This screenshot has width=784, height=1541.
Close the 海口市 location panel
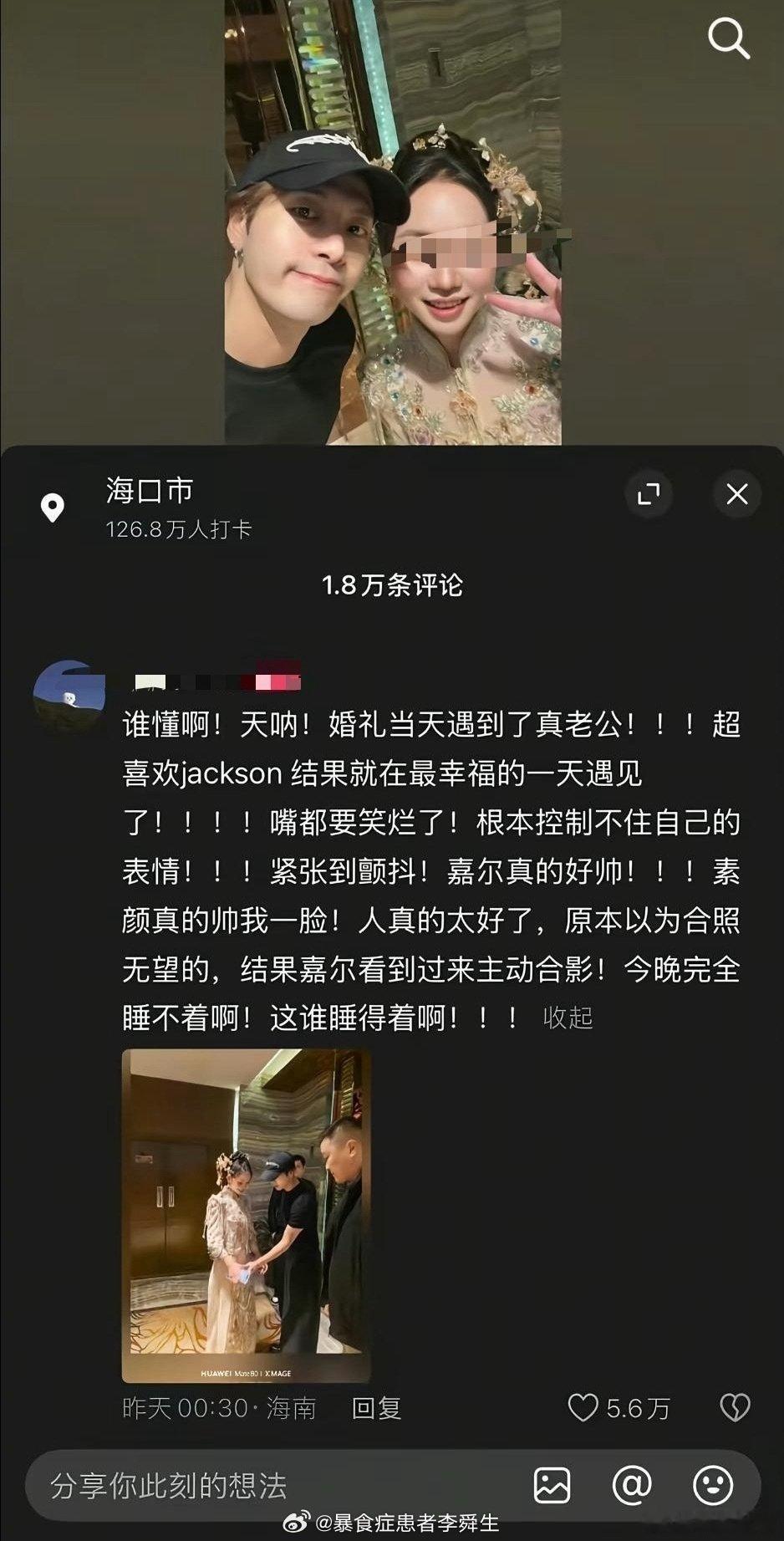736,495
